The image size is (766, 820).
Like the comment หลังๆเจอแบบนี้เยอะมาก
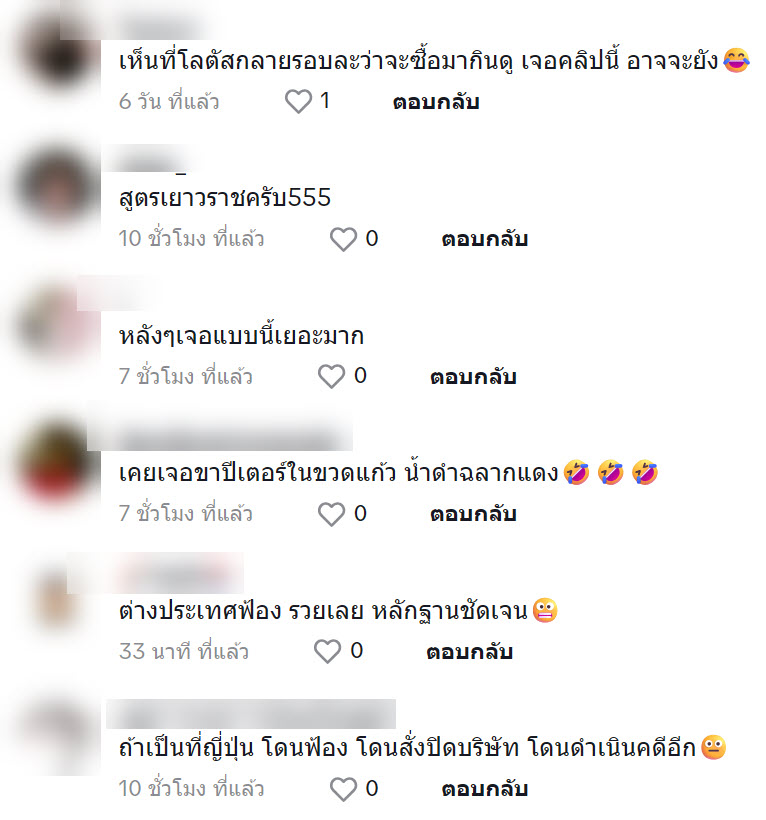[x=332, y=377]
